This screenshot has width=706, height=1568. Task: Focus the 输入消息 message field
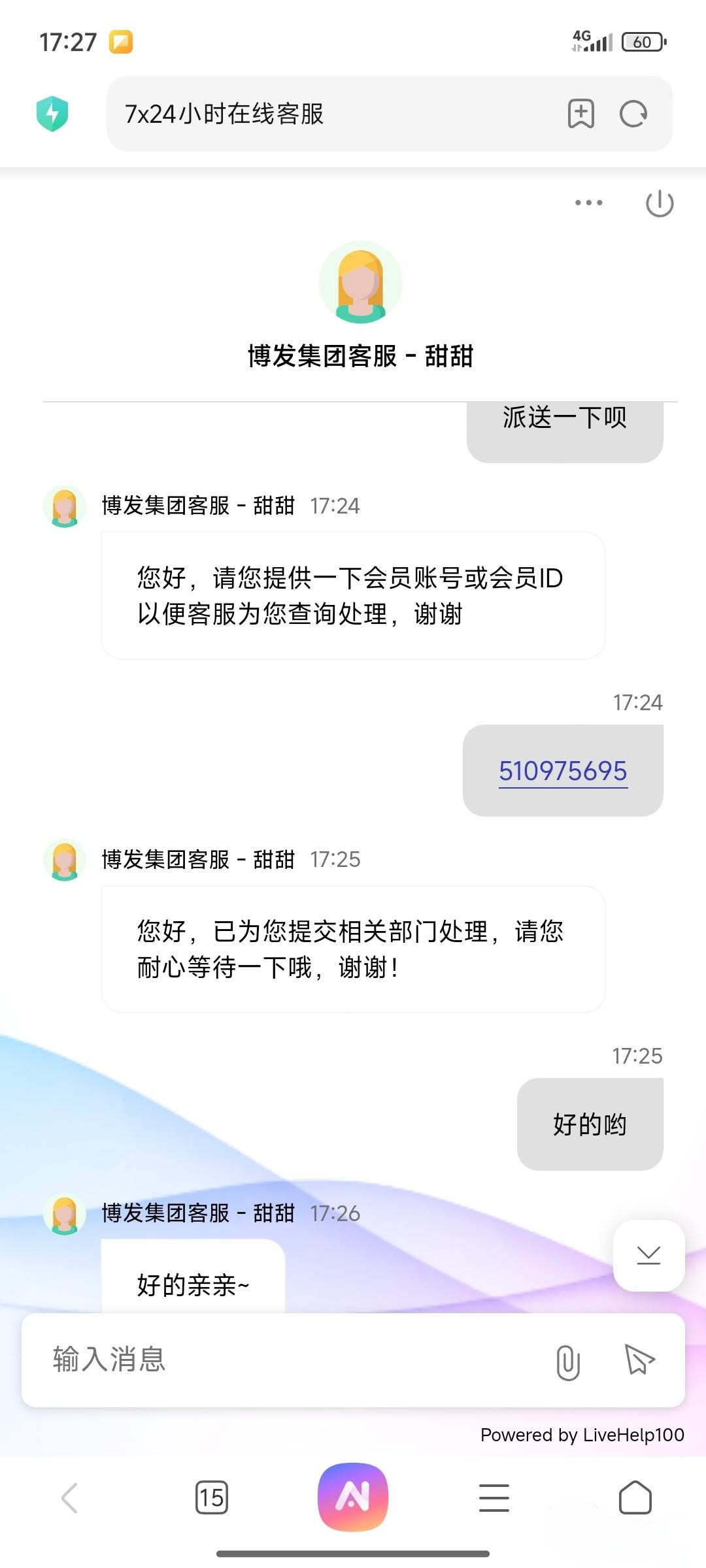point(288,1360)
